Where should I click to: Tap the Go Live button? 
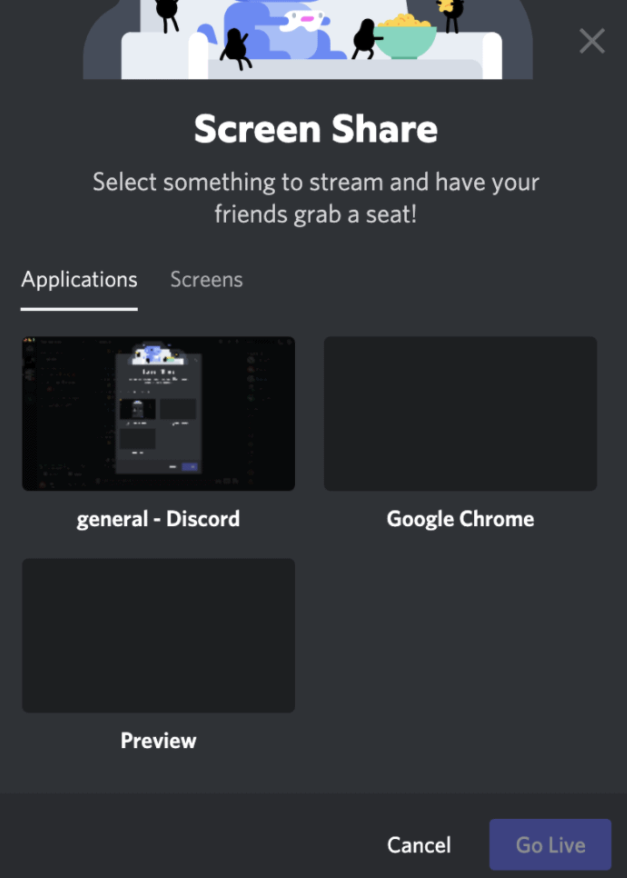(550, 845)
